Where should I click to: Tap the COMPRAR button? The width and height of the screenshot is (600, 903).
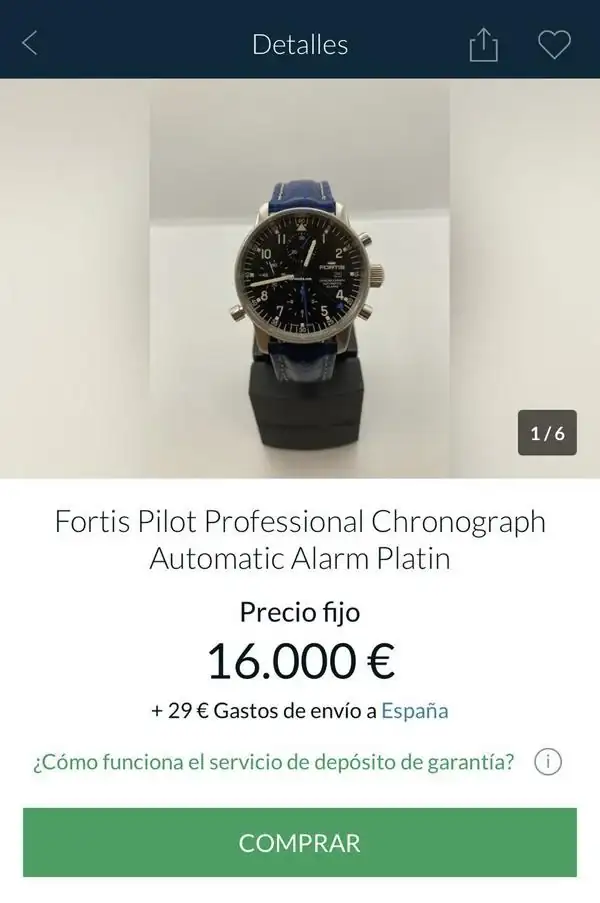click(300, 842)
